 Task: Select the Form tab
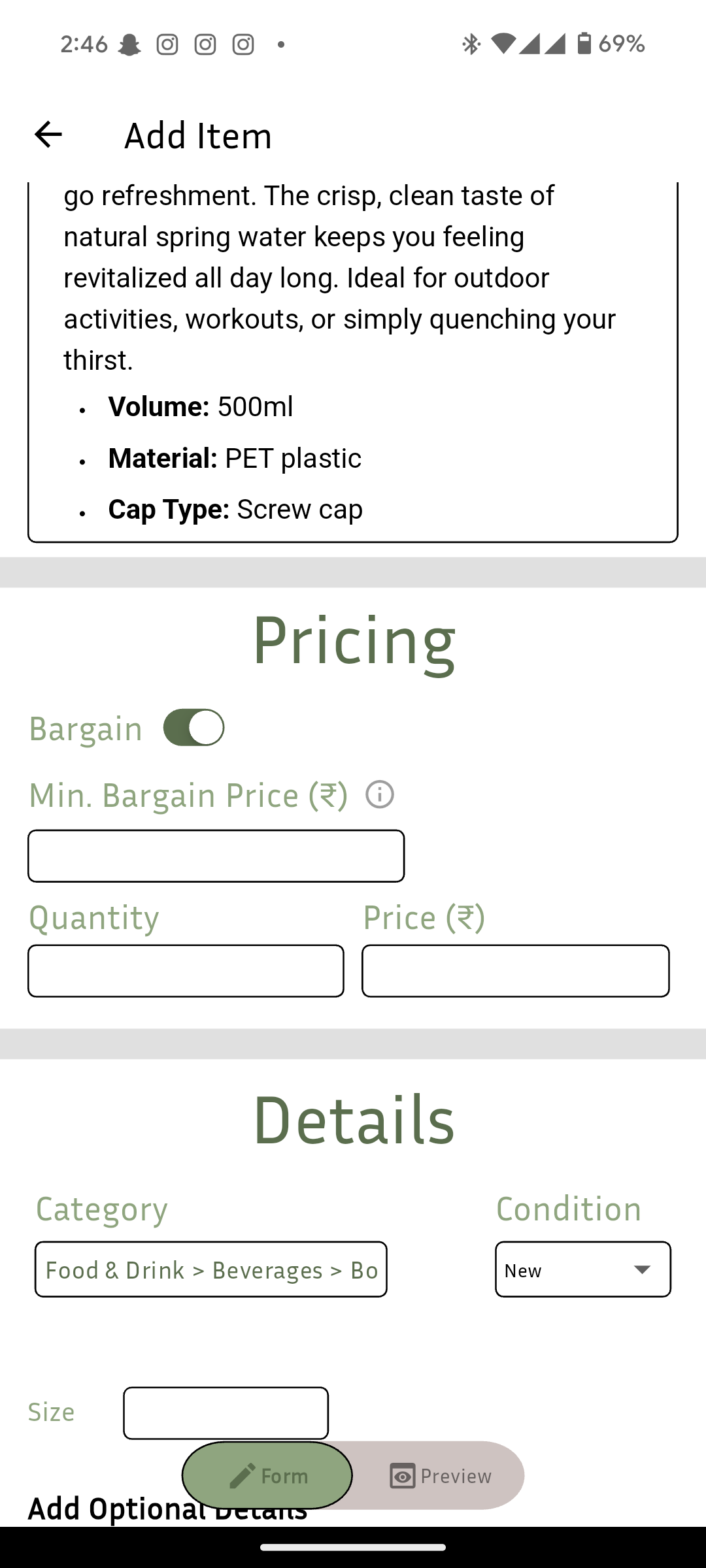[267, 1476]
